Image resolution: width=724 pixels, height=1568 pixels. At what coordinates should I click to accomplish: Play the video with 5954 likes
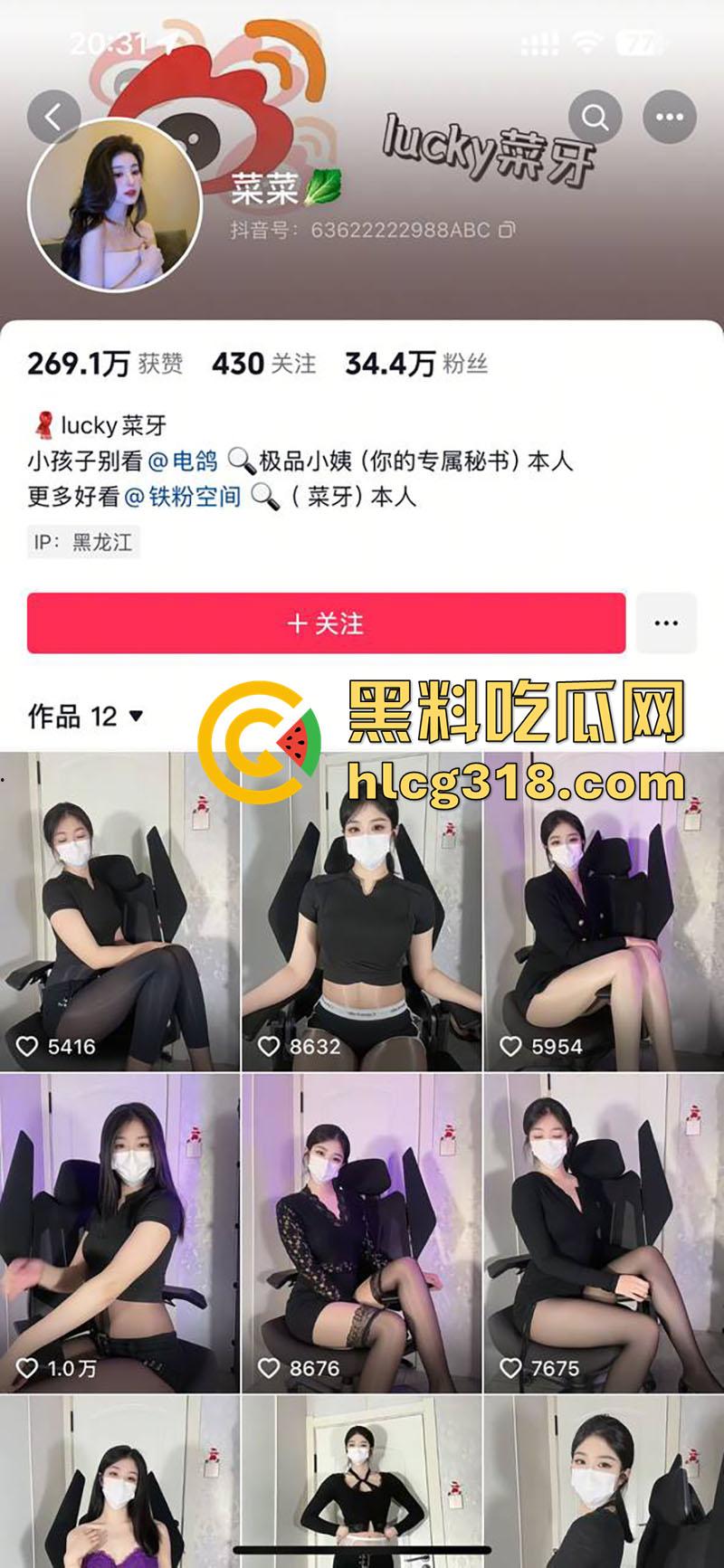click(604, 912)
